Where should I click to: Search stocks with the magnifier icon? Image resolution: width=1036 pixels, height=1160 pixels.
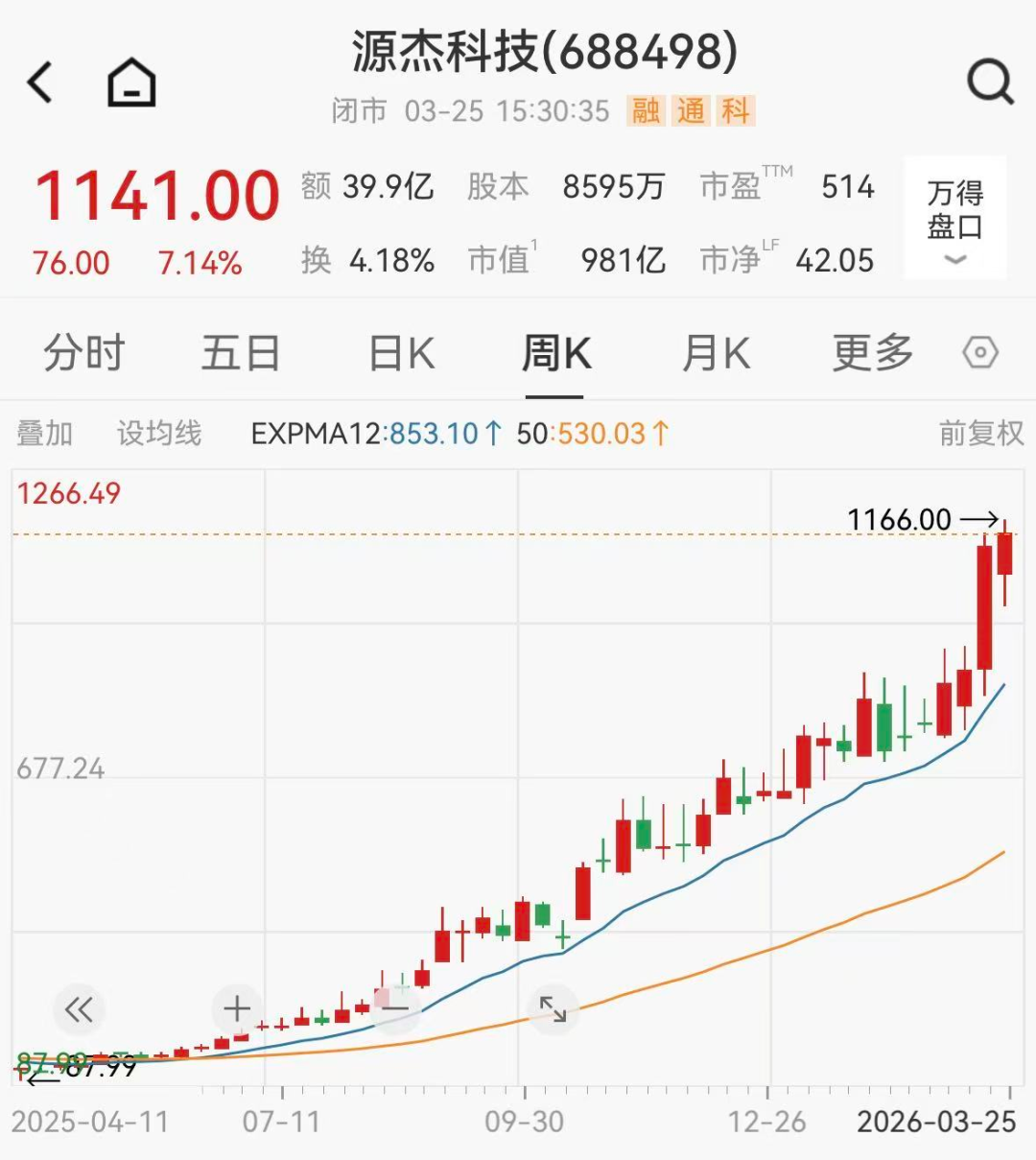[x=990, y=83]
